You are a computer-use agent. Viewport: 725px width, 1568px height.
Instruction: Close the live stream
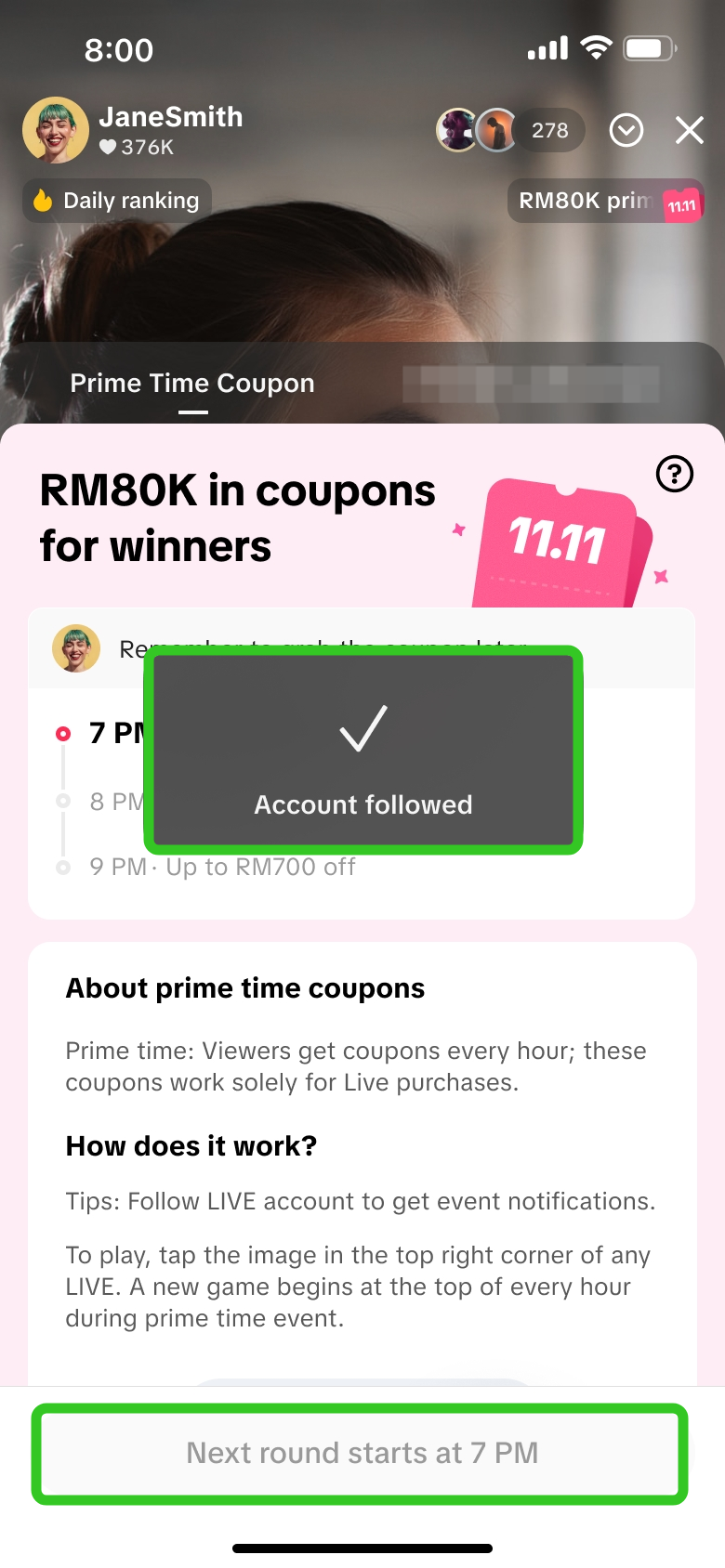[689, 131]
